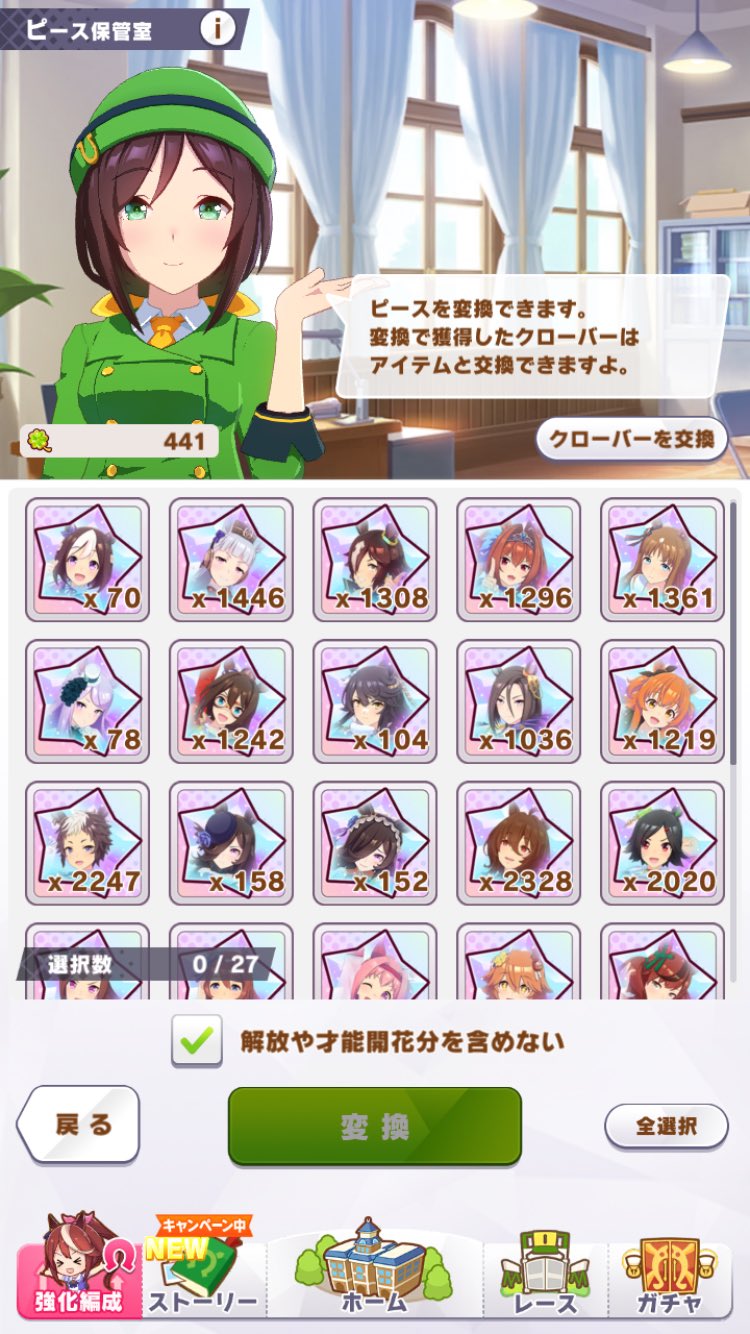The width and height of the screenshot is (750, 1334).
Task: Open the レース tab
Action: click(546, 1270)
